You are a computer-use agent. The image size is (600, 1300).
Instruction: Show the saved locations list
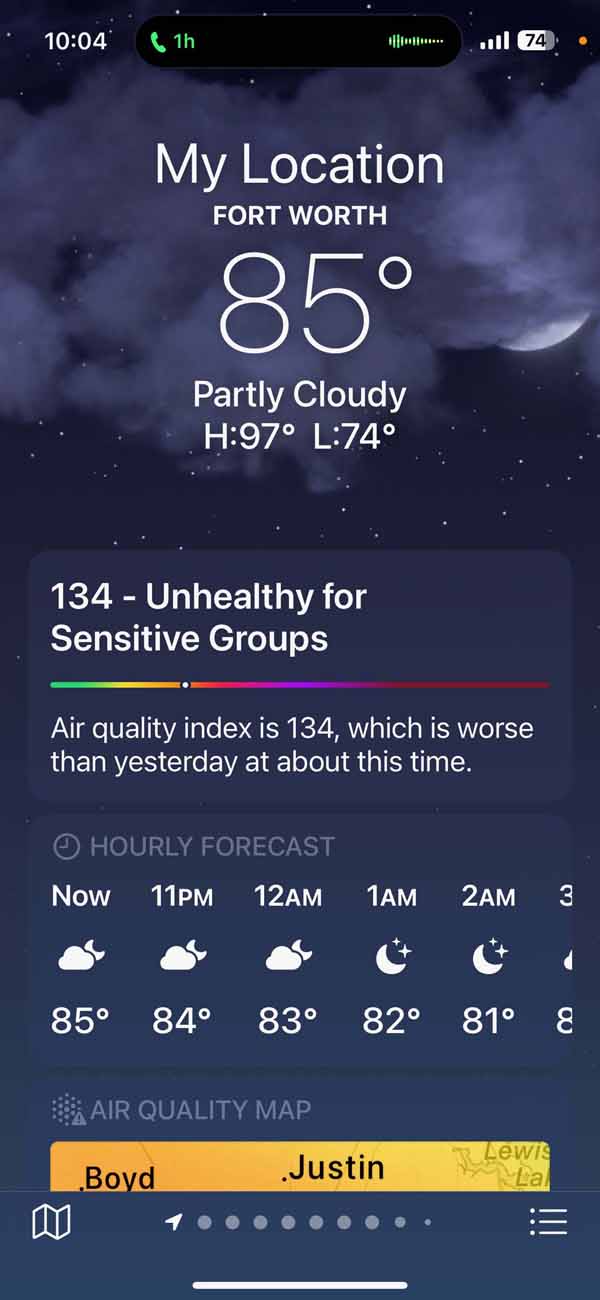point(548,1221)
